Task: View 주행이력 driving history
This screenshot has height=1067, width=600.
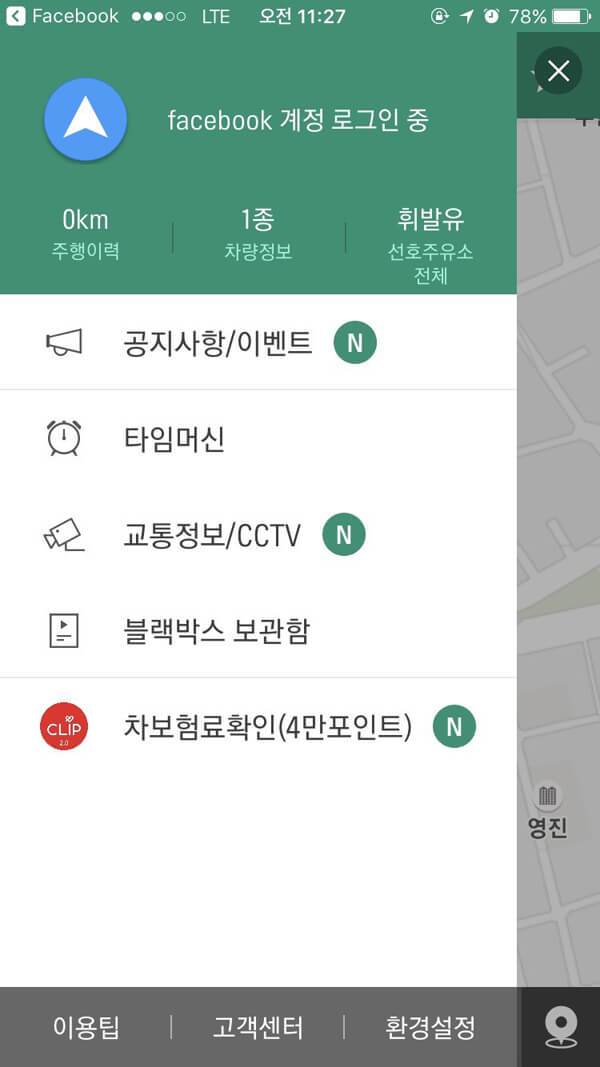Action: (x=86, y=234)
